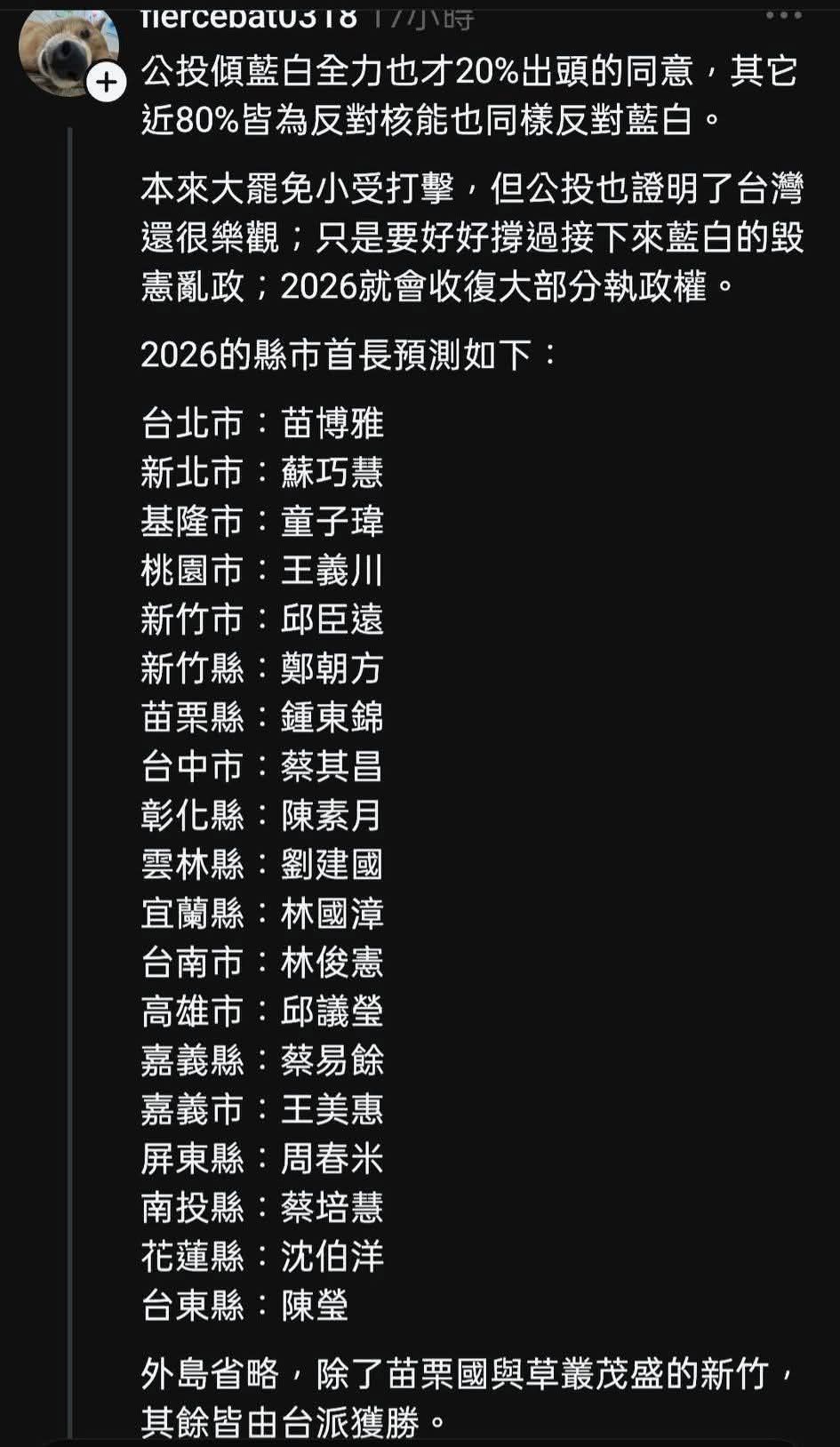840x1447 pixels.
Task: Open the fiercebat0318 profile from the username
Action: point(249,16)
